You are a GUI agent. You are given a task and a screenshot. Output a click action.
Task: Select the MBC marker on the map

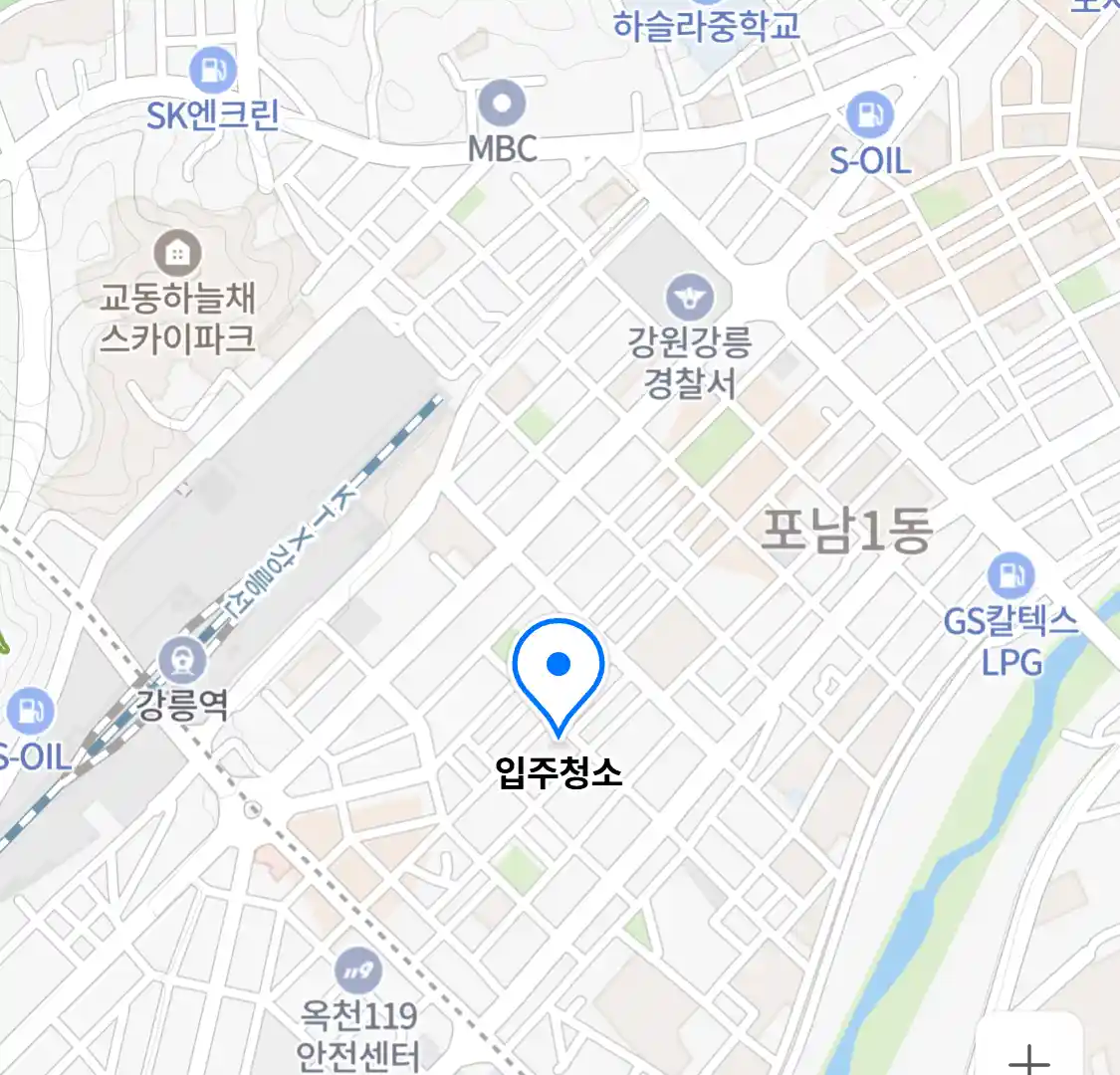(x=502, y=103)
